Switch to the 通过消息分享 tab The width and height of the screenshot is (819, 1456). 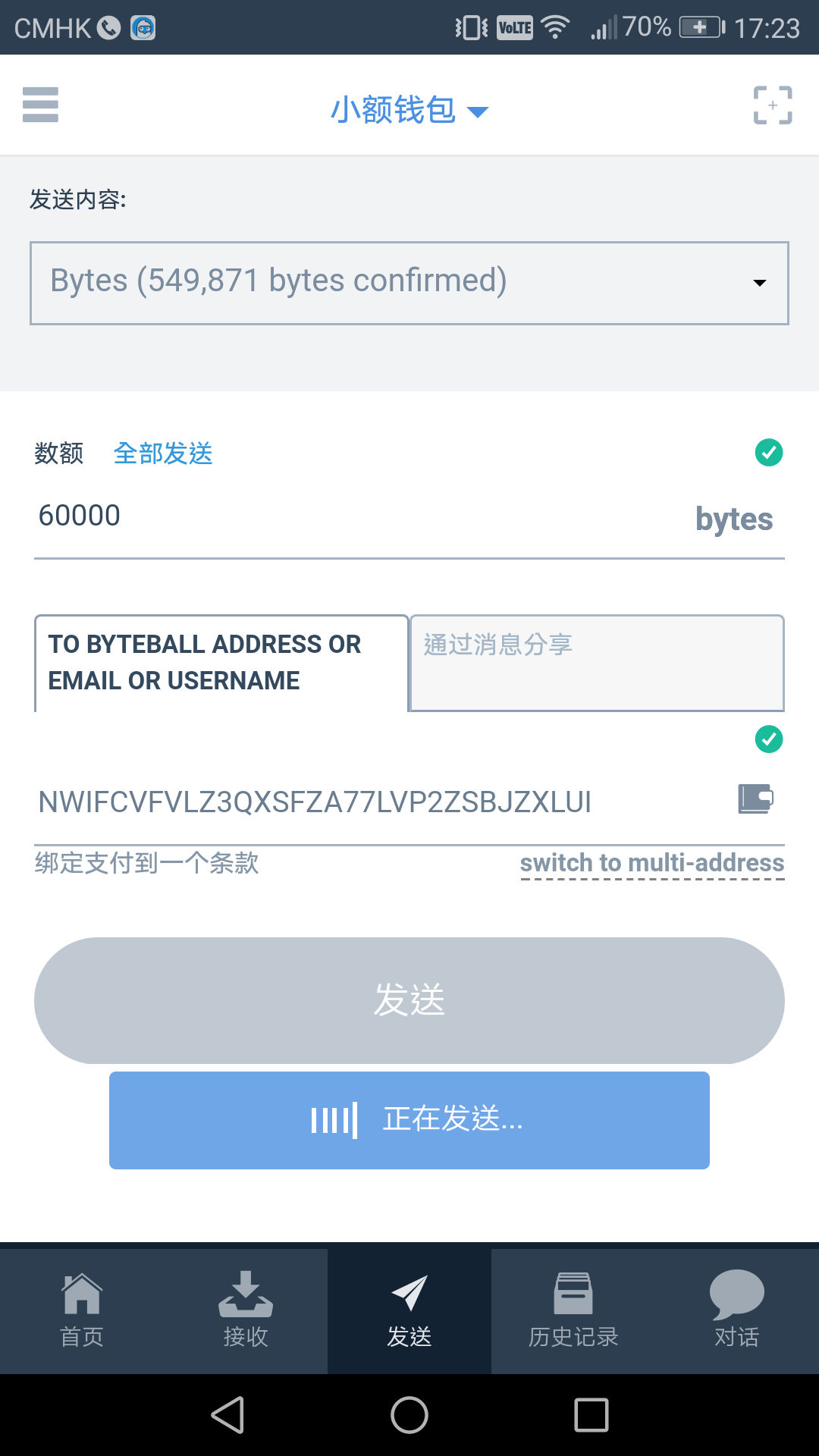coord(596,663)
